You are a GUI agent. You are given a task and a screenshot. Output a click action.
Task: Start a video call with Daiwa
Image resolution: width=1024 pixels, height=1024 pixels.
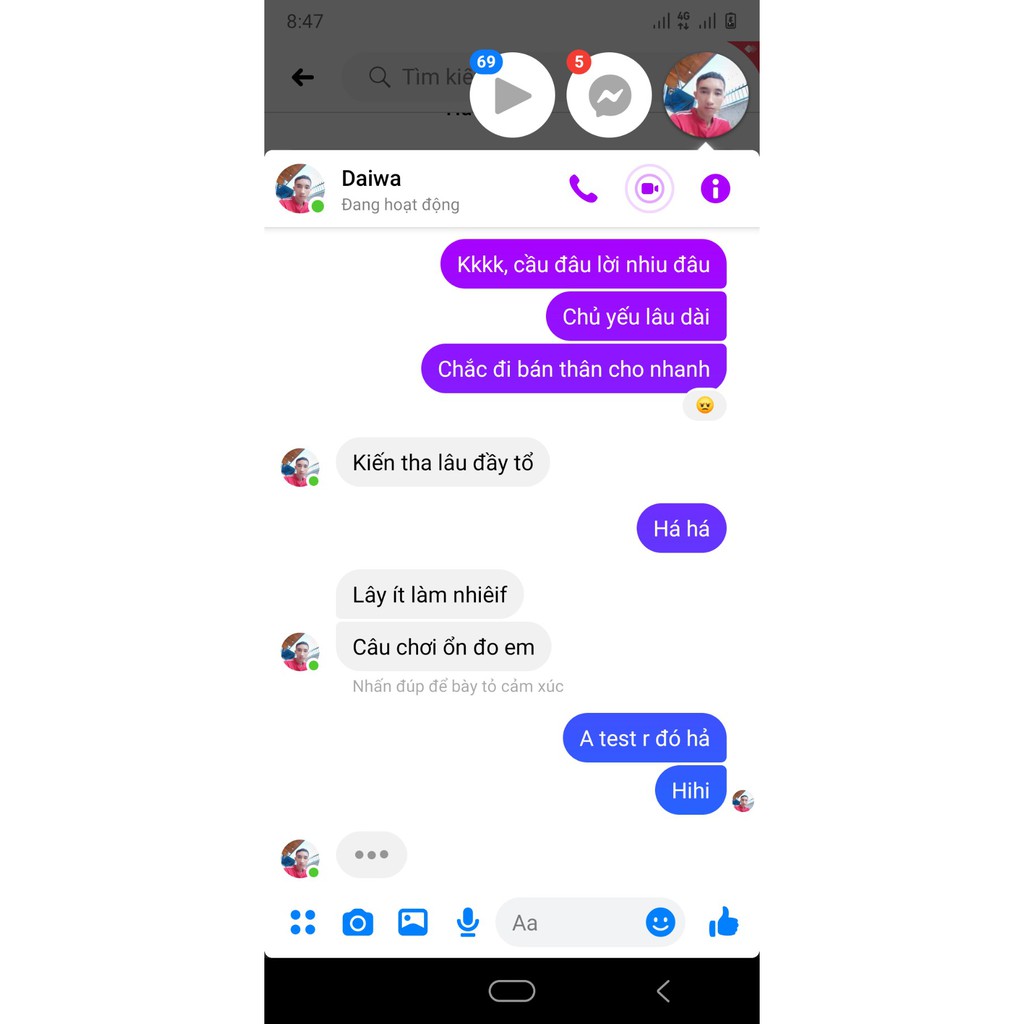650,188
